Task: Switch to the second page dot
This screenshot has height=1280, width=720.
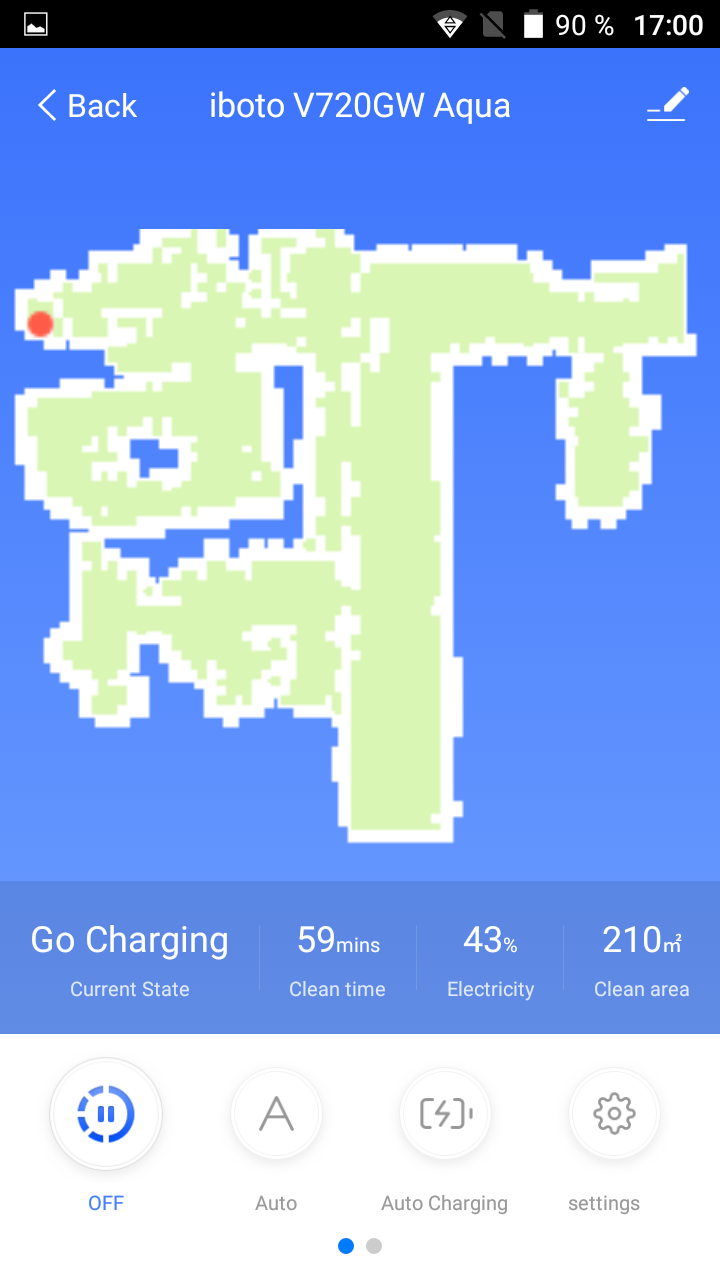Action: tap(374, 1246)
